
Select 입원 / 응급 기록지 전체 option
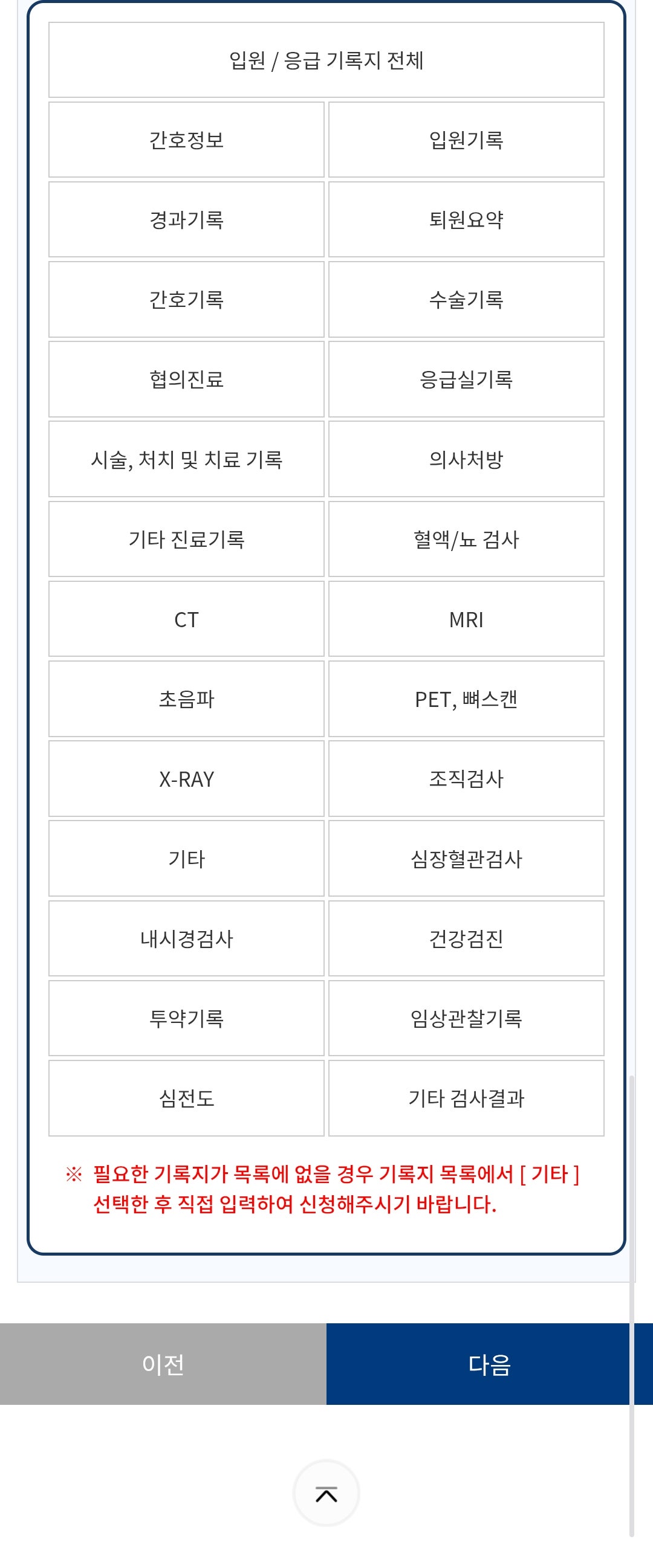(x=326, y=60)
